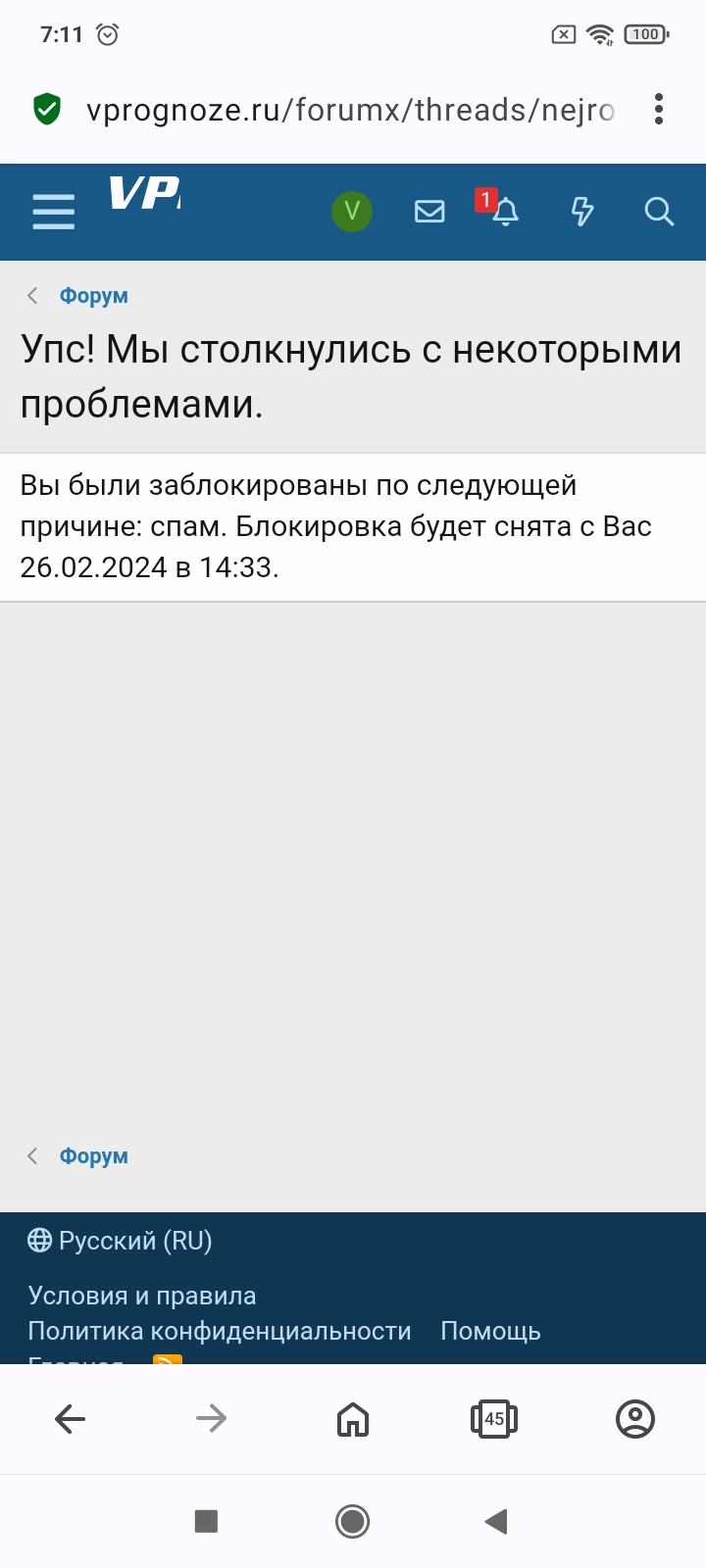Tap the VP site logo
706x1568 pixels.
click(145, 194)
